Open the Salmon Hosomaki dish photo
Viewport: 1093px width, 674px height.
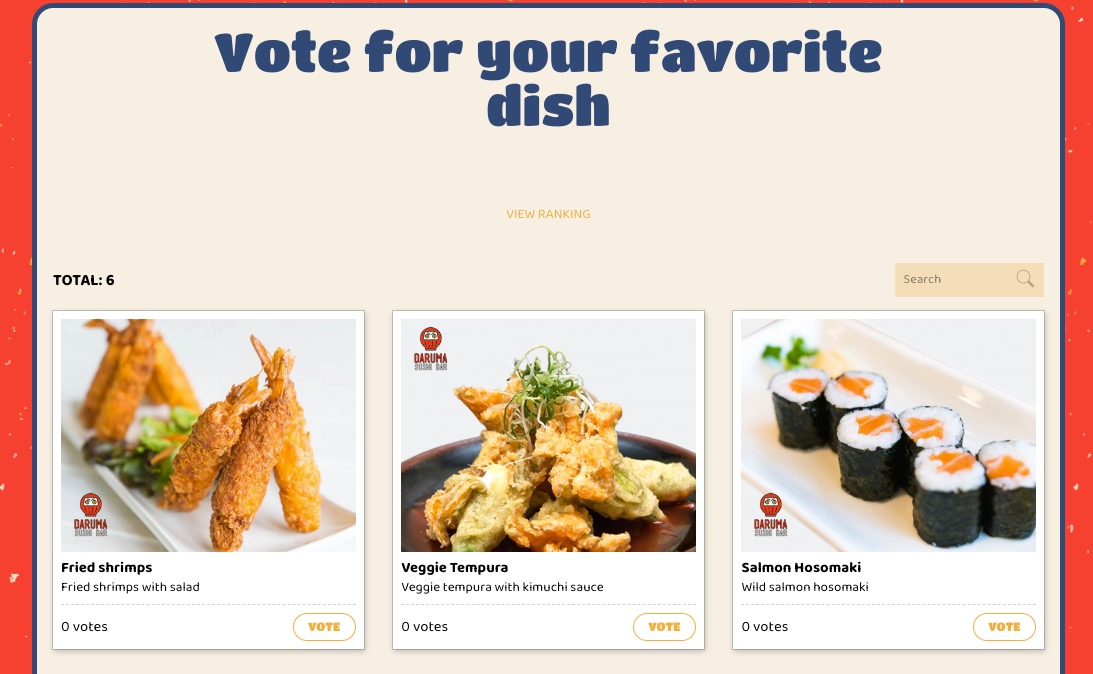click(x=888, y=435)
